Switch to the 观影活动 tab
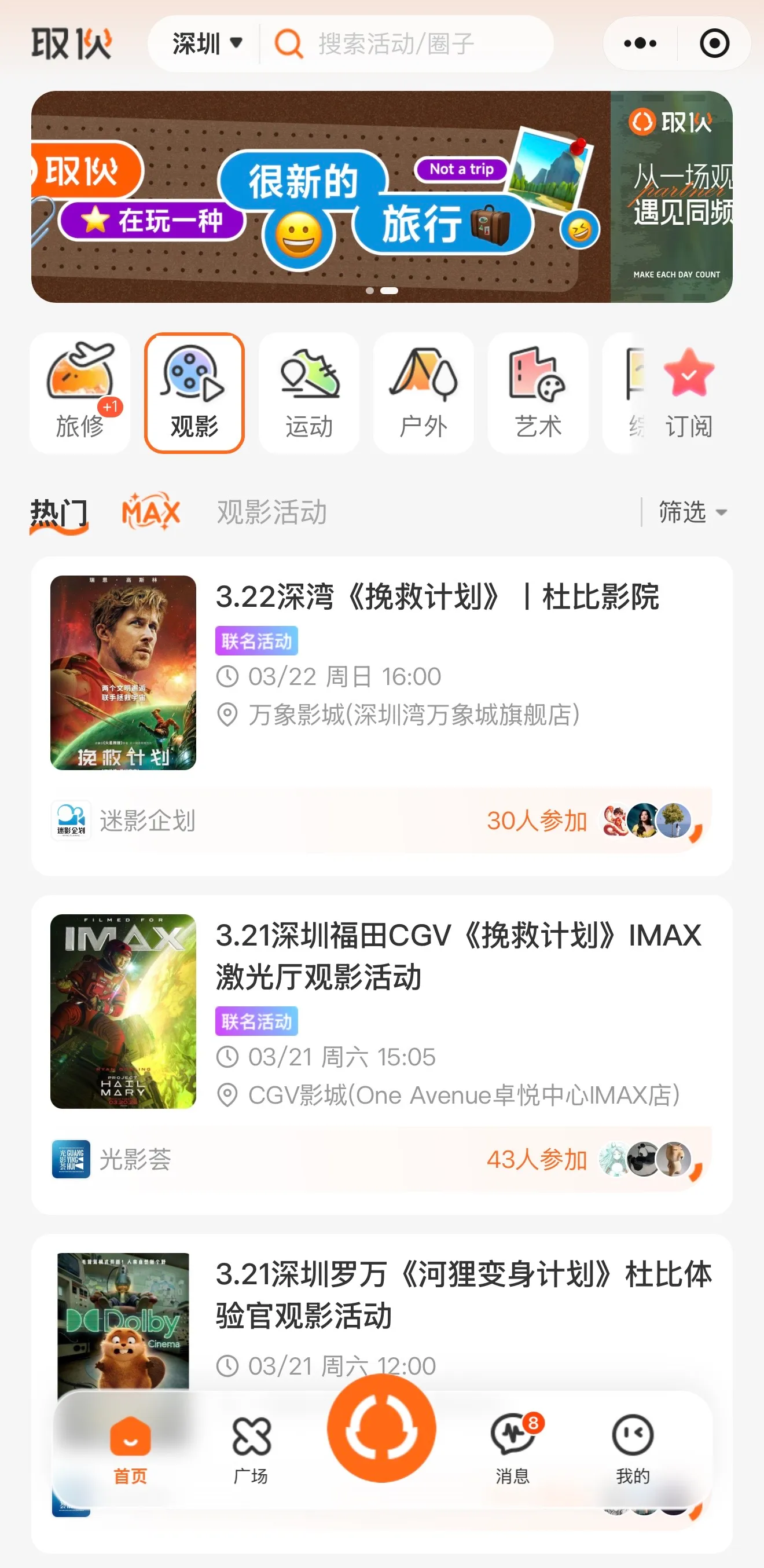This screenshot has height=1568, width=764. click(272, 512)
